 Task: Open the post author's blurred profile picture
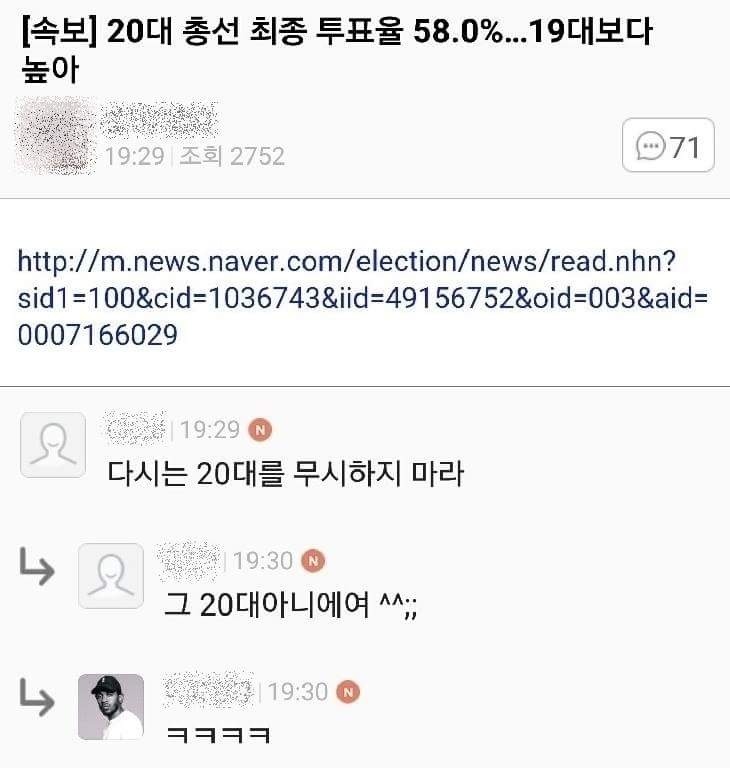(x=55, y=136)
